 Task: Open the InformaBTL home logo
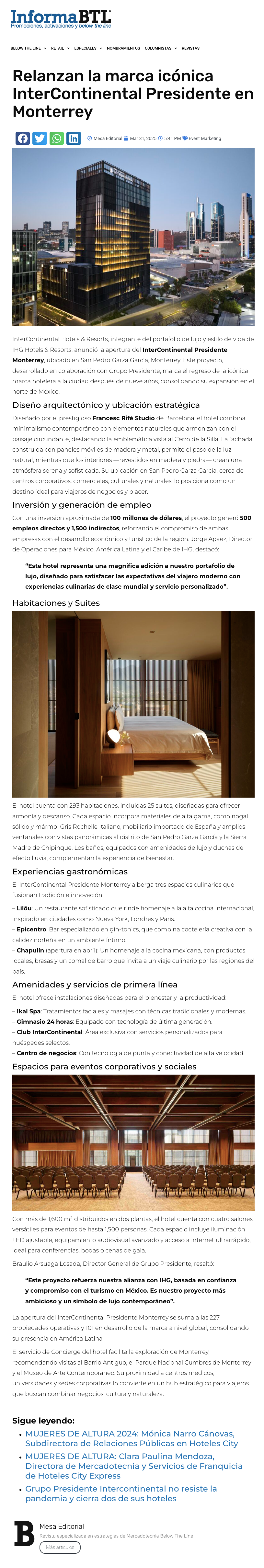(61, 18)
